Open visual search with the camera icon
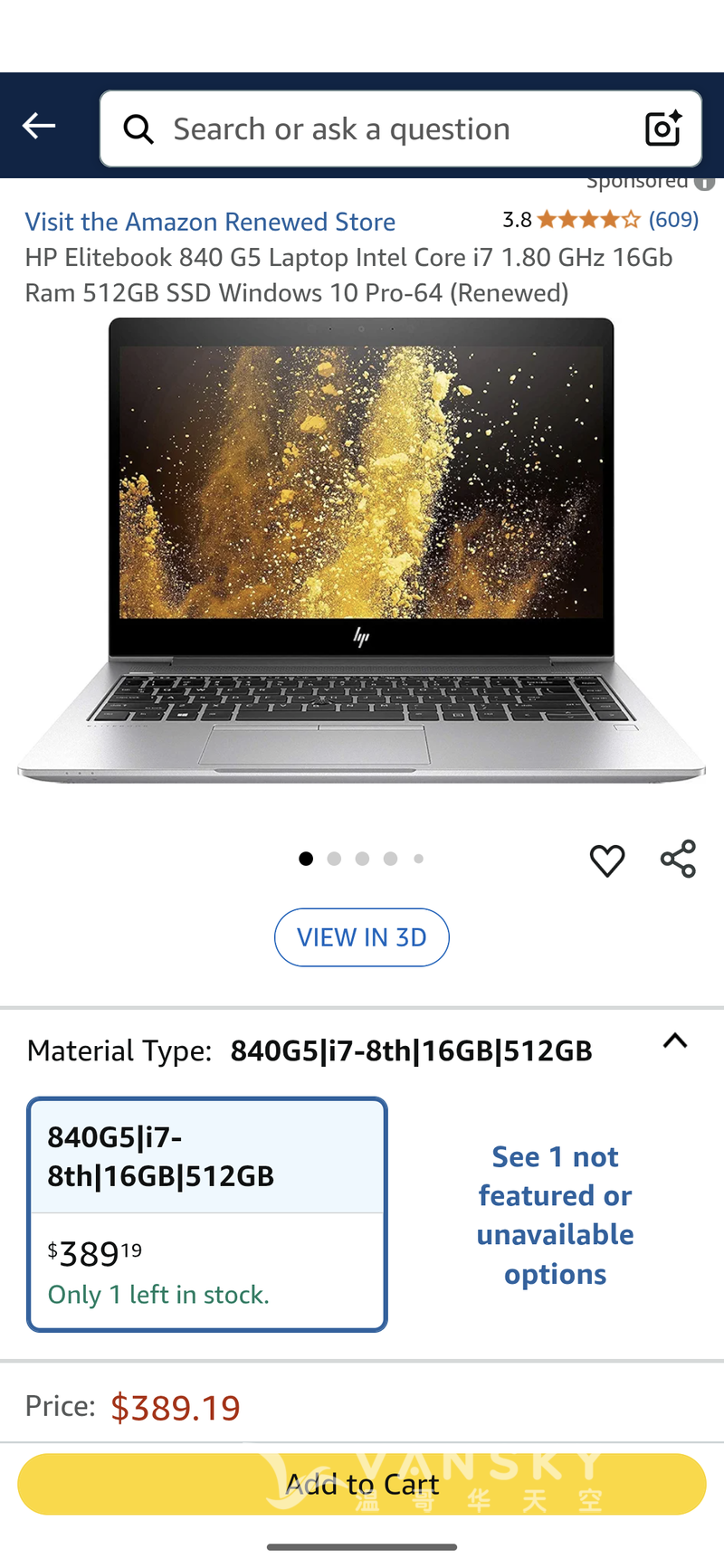This screenshot has width=724, height=1568. pyautogui.click(x=662, y=128)
